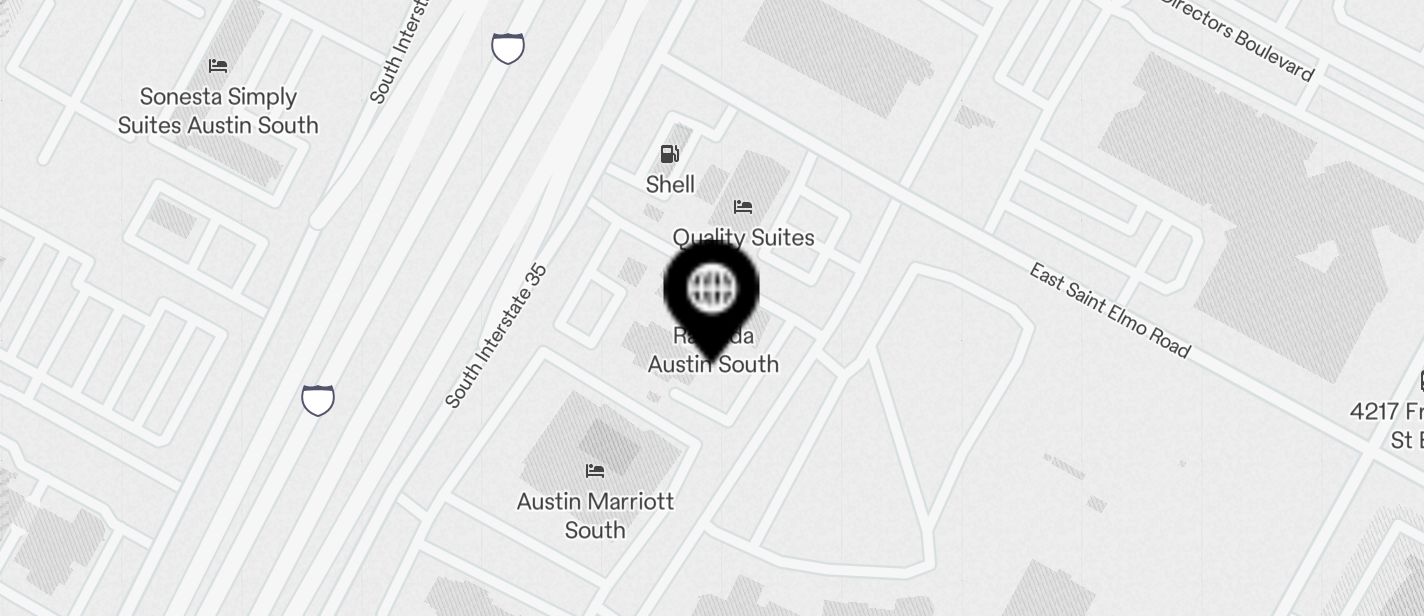Image resolution: width=1424 pixels, height=616 pixels.
Task: Tap the black globe location pin
Action: (711, 290)
